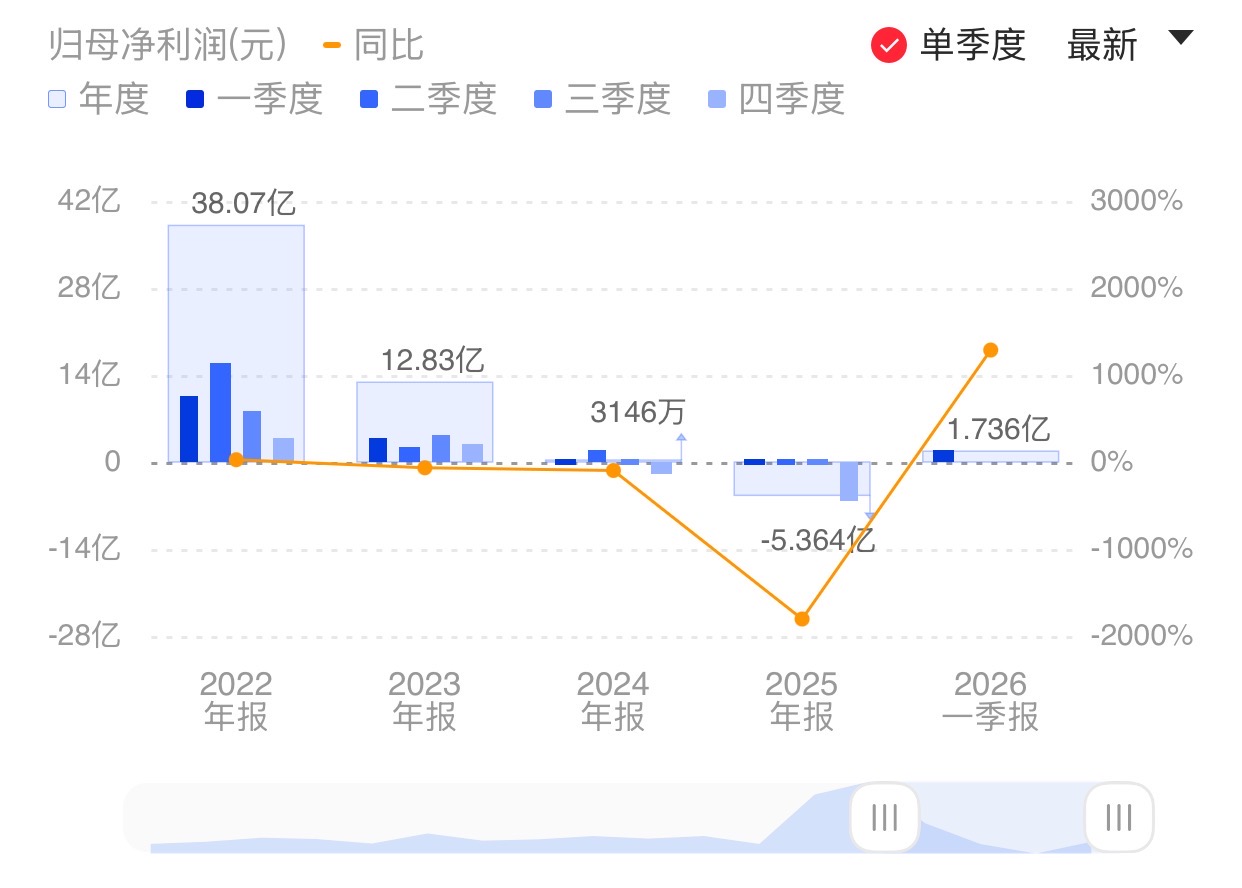The image size is (1242, 888).
Task: Toggle the 同比 line legend
Action: [x=374, y=45]
